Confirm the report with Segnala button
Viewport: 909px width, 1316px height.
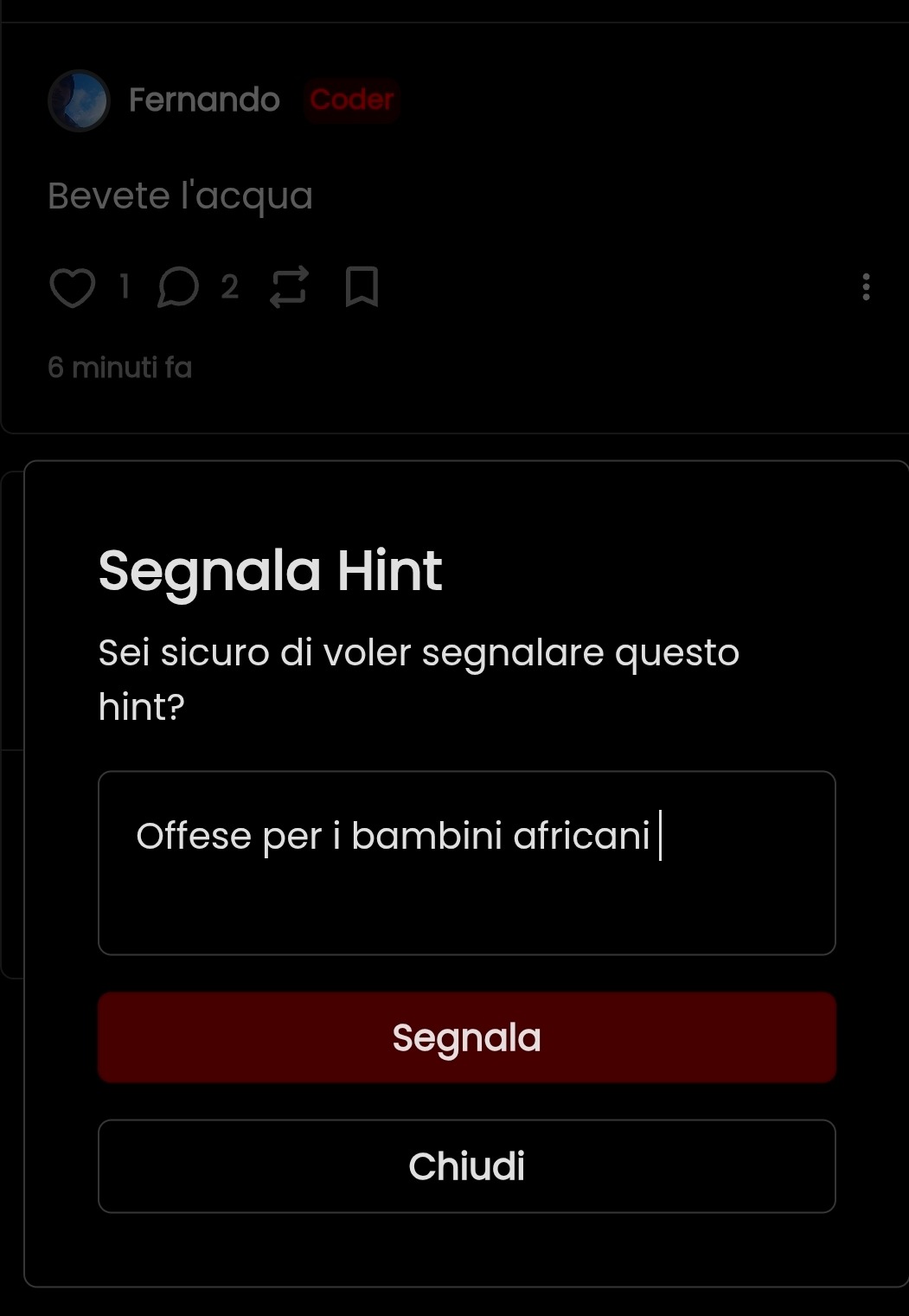pyautogui.click(x=466, y=1037)
